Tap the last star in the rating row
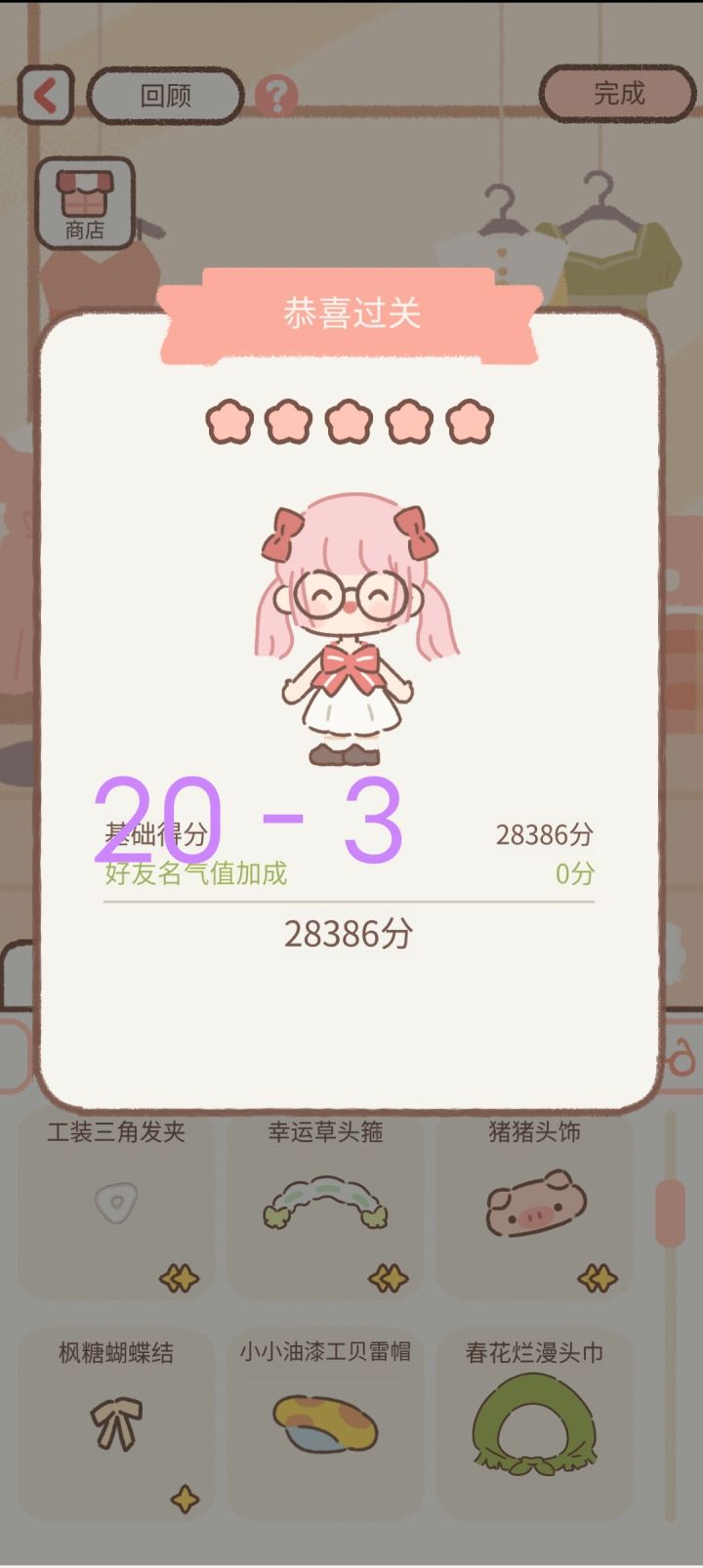 [468, 422]
